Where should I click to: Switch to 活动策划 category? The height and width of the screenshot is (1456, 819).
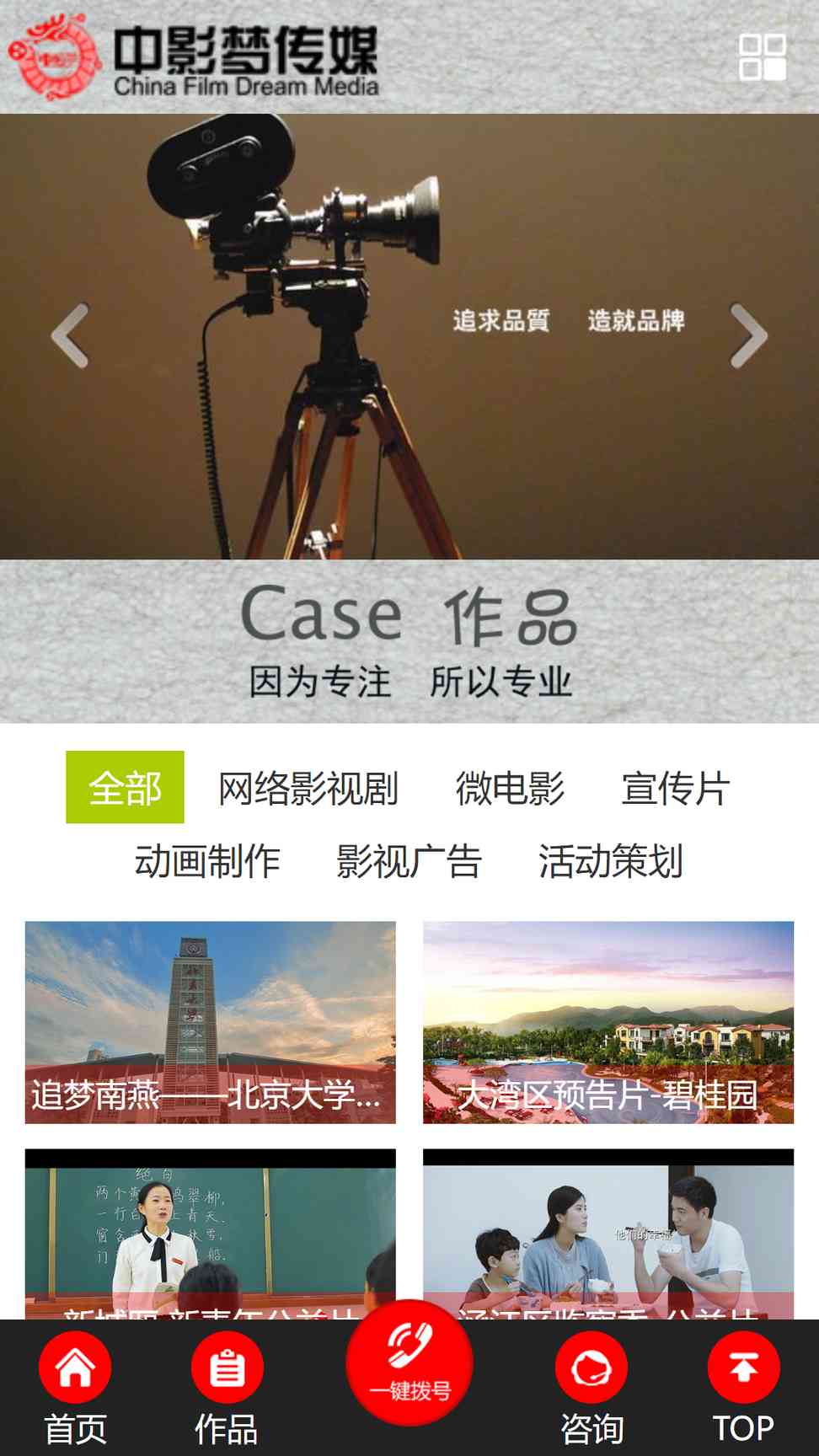(x=610, y=861)
